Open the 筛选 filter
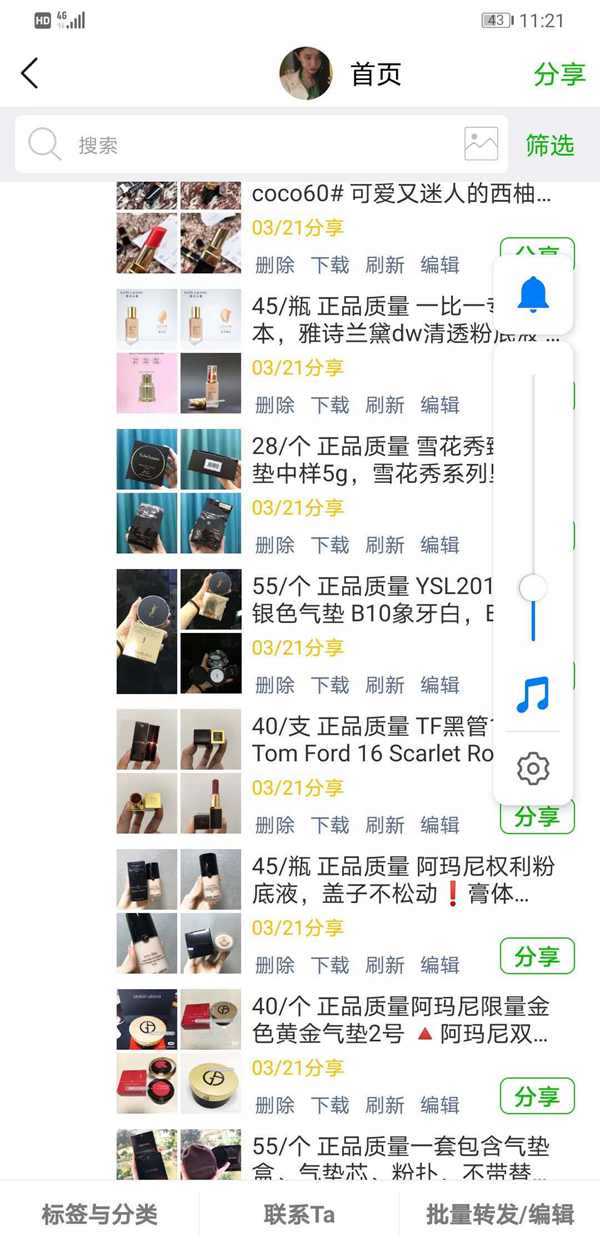 point(550,145)
